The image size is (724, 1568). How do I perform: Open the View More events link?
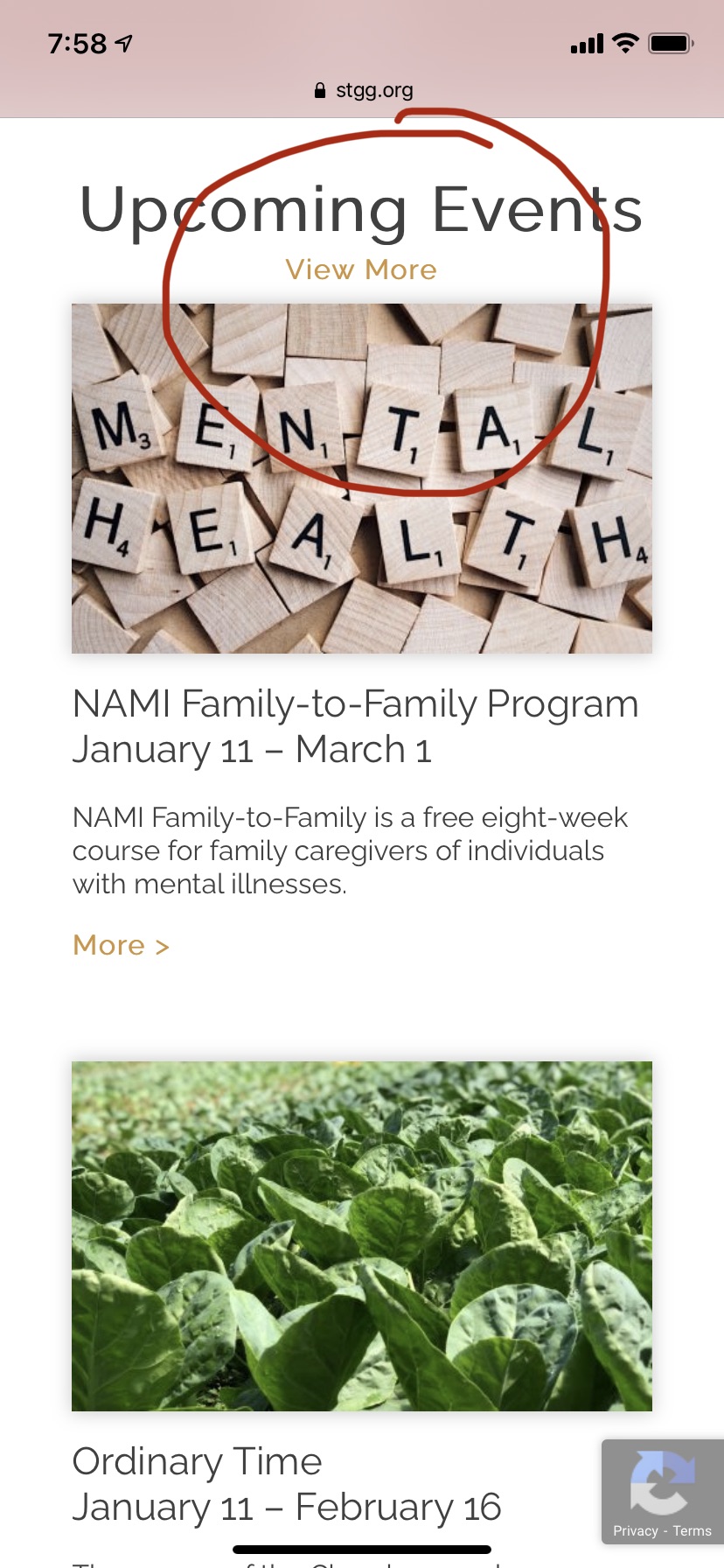point(361,269)
